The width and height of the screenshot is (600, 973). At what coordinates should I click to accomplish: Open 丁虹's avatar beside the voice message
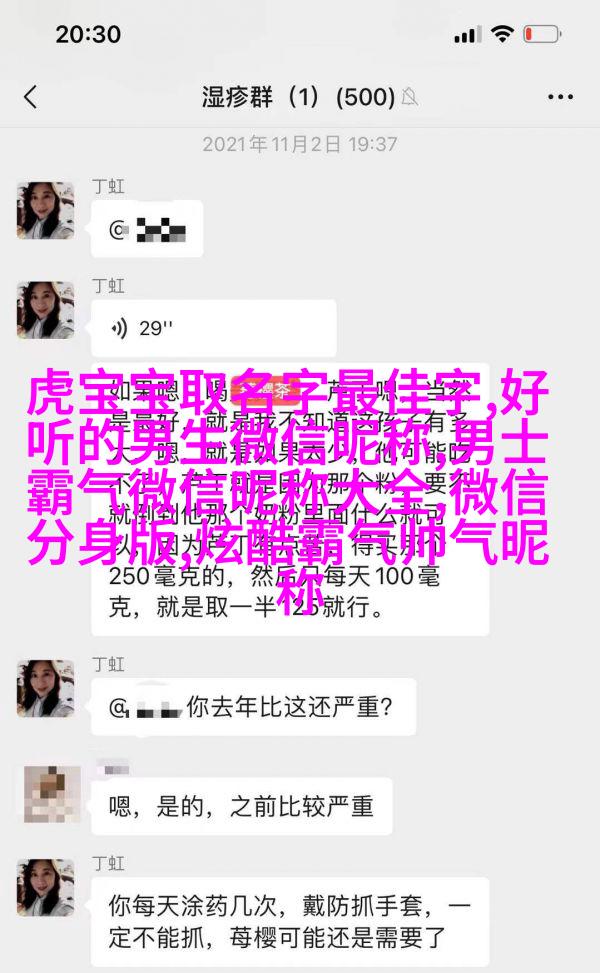pyautogui.click(x=46, y=310)
